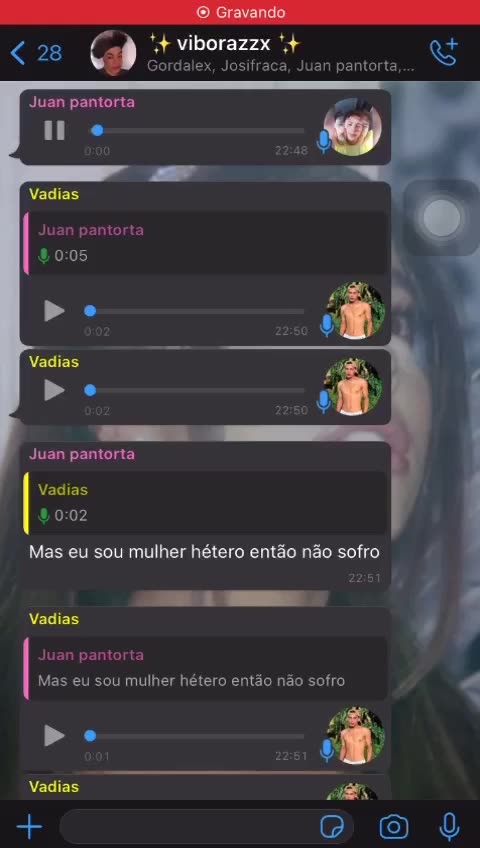This screenshot has width=480, height=848.
Task: Focus the message text field
Action: point(184,826)
